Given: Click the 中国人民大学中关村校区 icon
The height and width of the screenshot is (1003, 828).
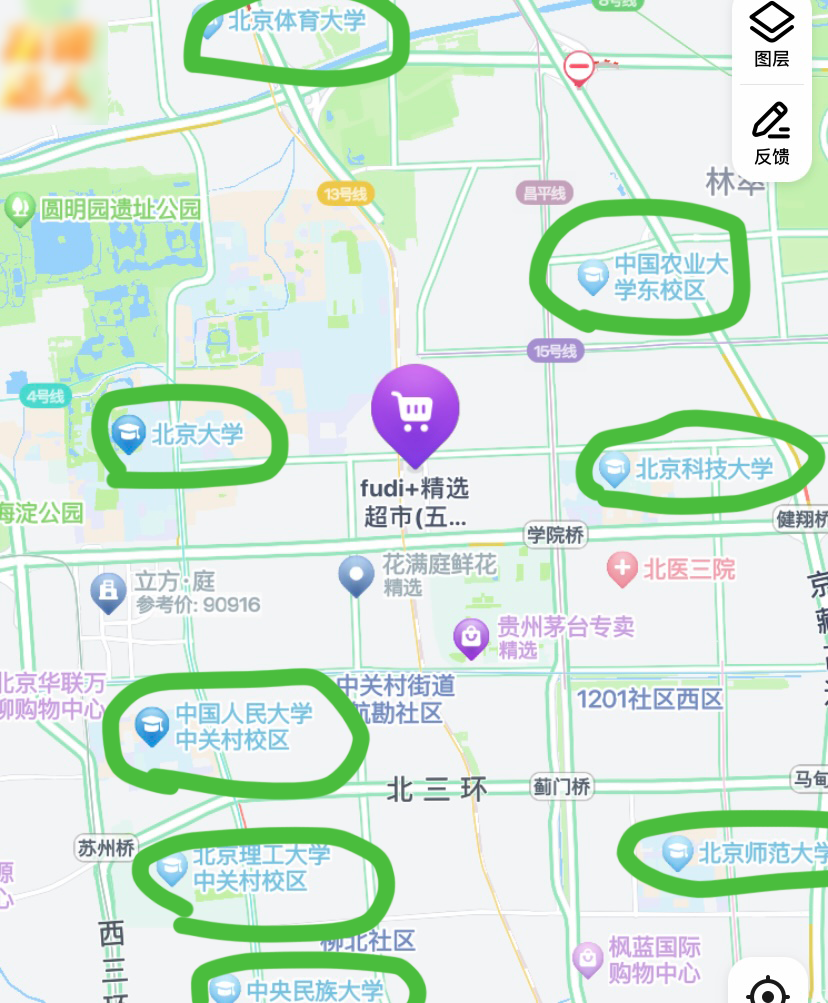Looking at the screenshot, I should pyautogui.click(x=151, y=727).
